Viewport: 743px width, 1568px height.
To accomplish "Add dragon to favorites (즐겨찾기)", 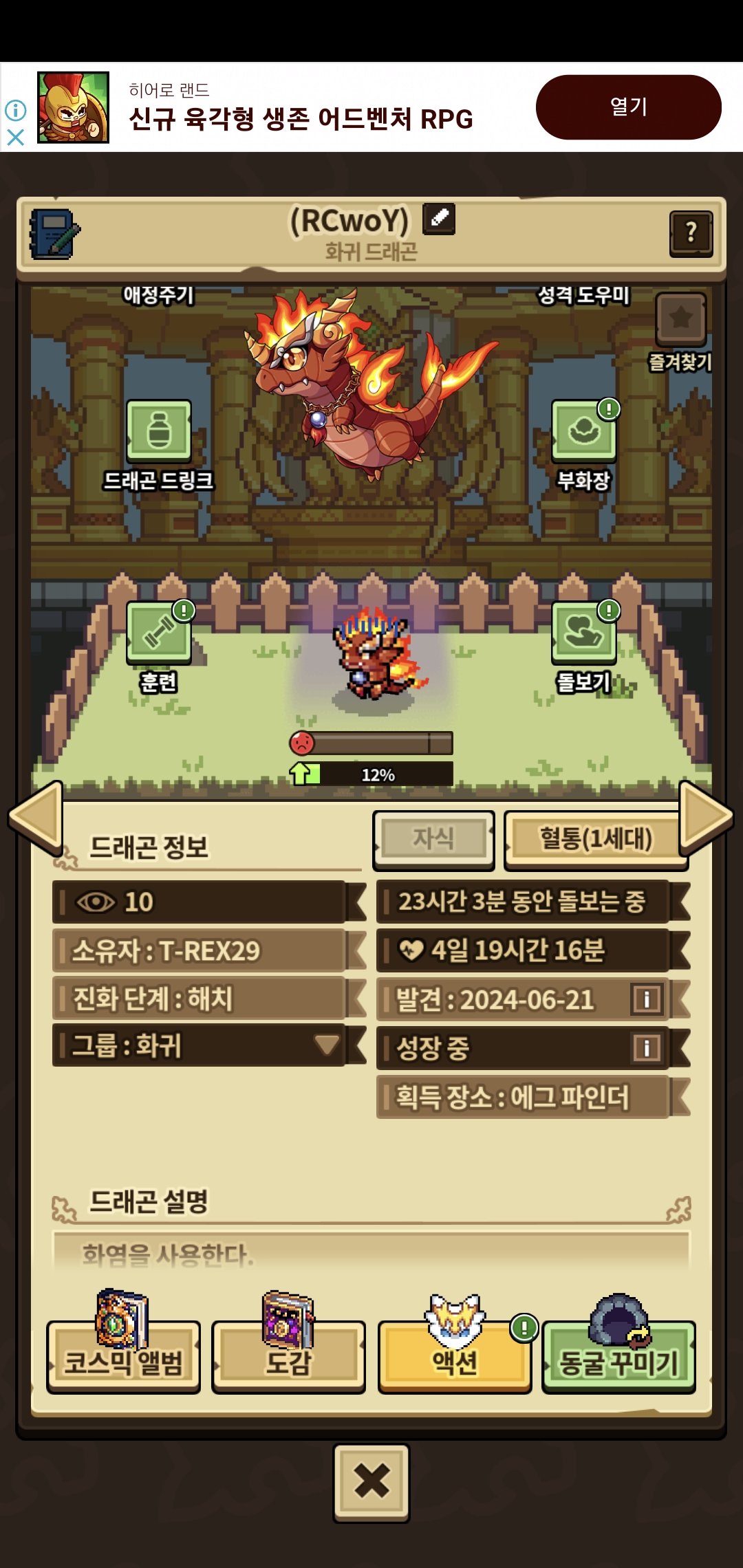I will [681, 318].
